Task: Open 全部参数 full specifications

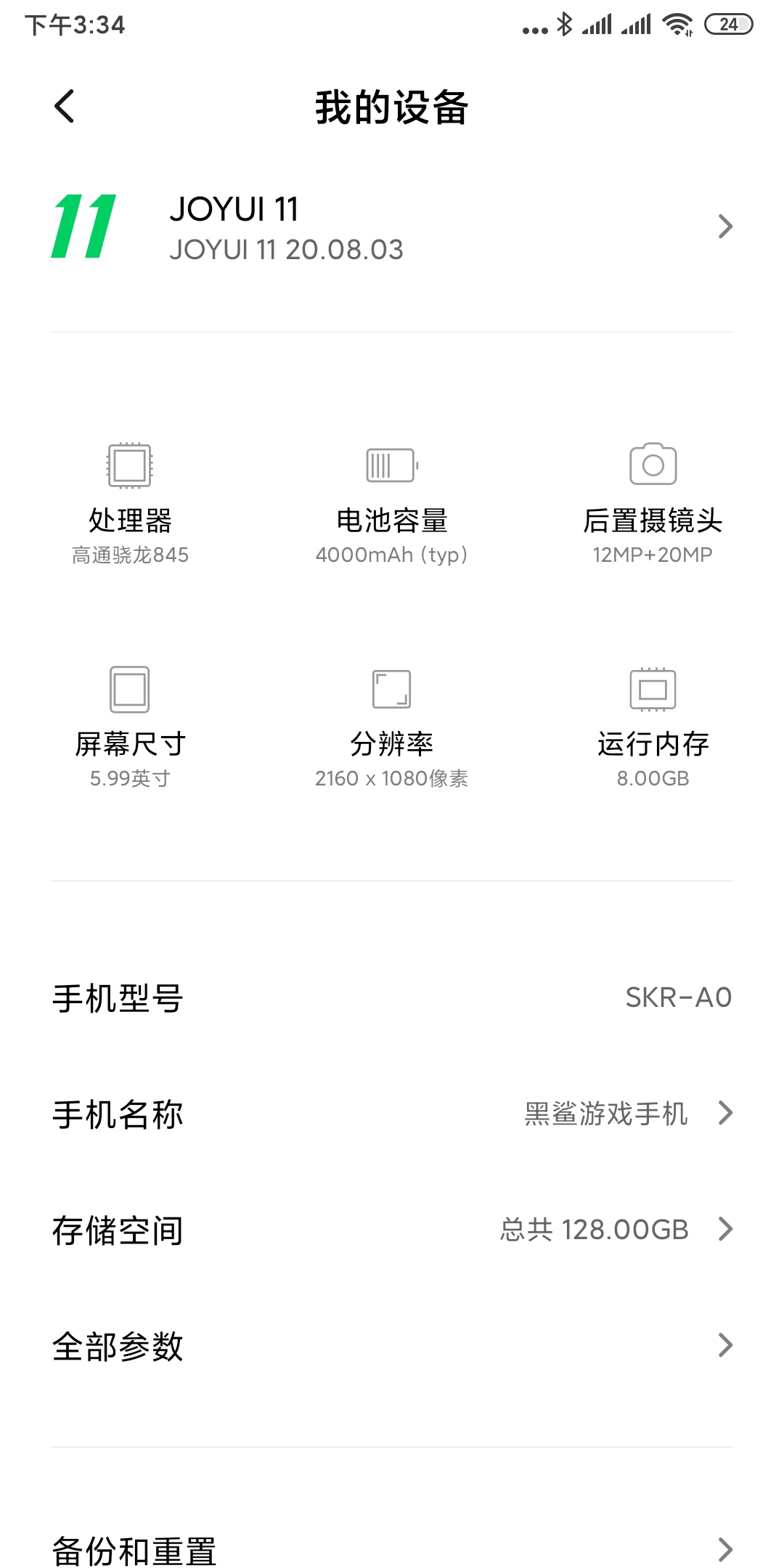Action: [x=392, y=1346]
